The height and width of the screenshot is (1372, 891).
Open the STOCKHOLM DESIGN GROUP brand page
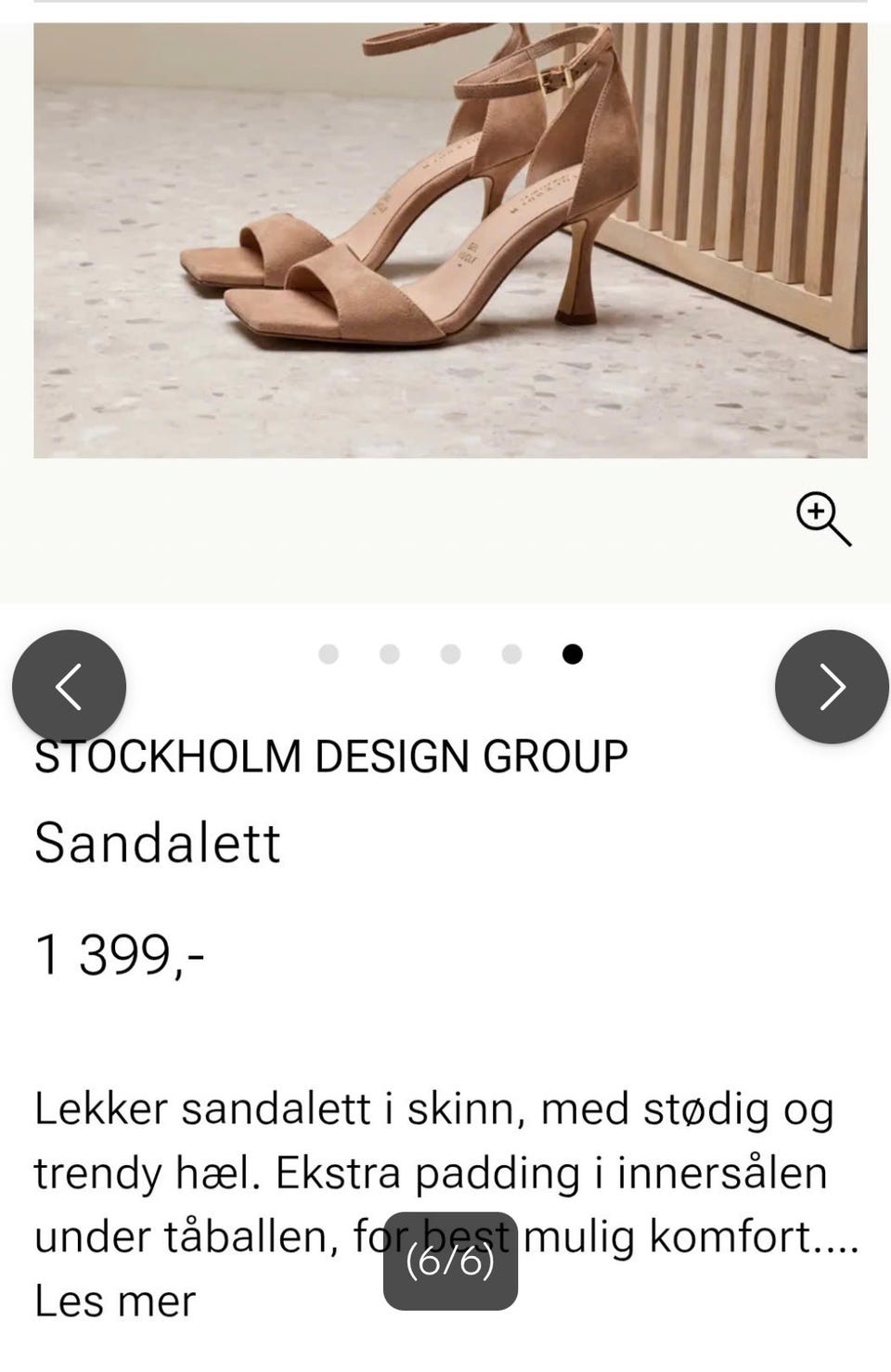click(x=331, y=755)
